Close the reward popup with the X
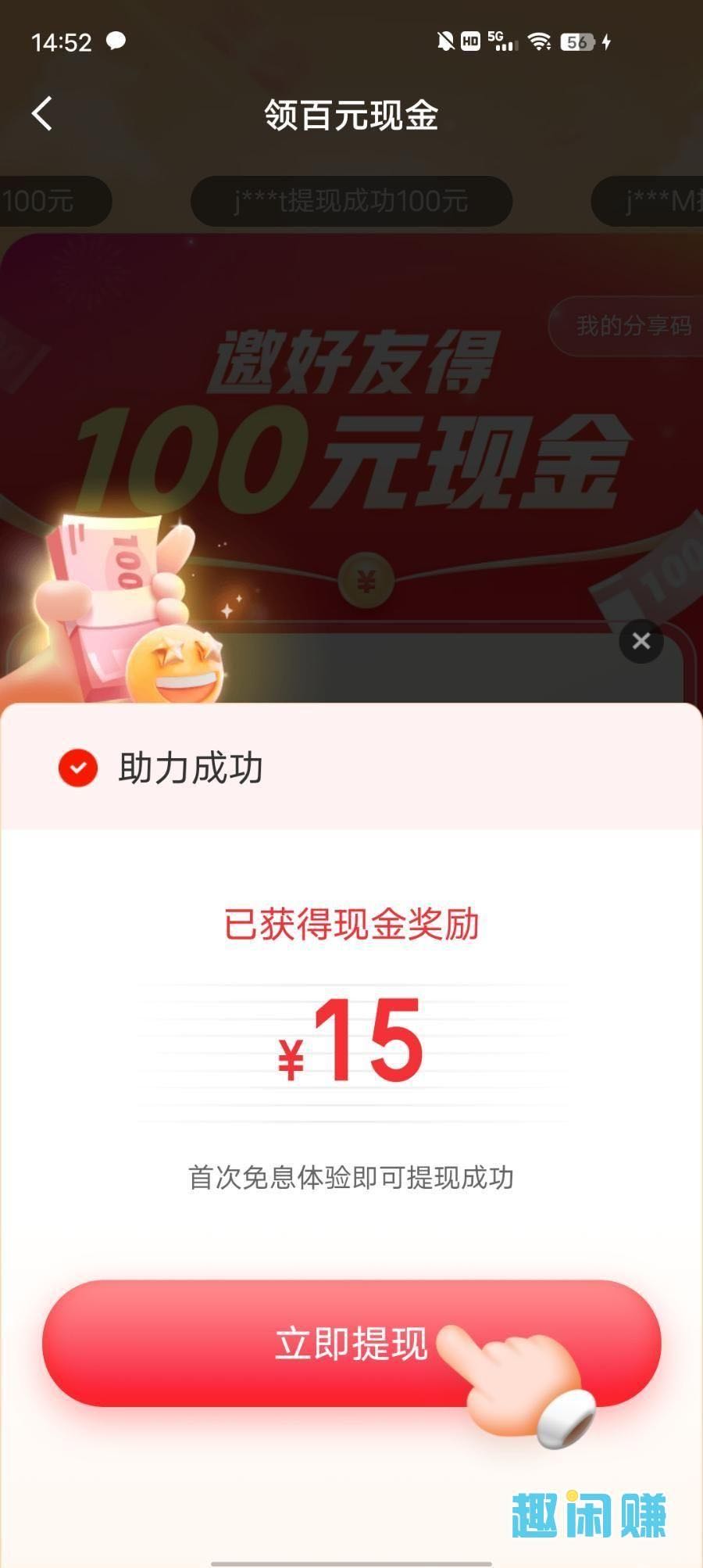The image size is (703, 1568). tap(641, 641)
